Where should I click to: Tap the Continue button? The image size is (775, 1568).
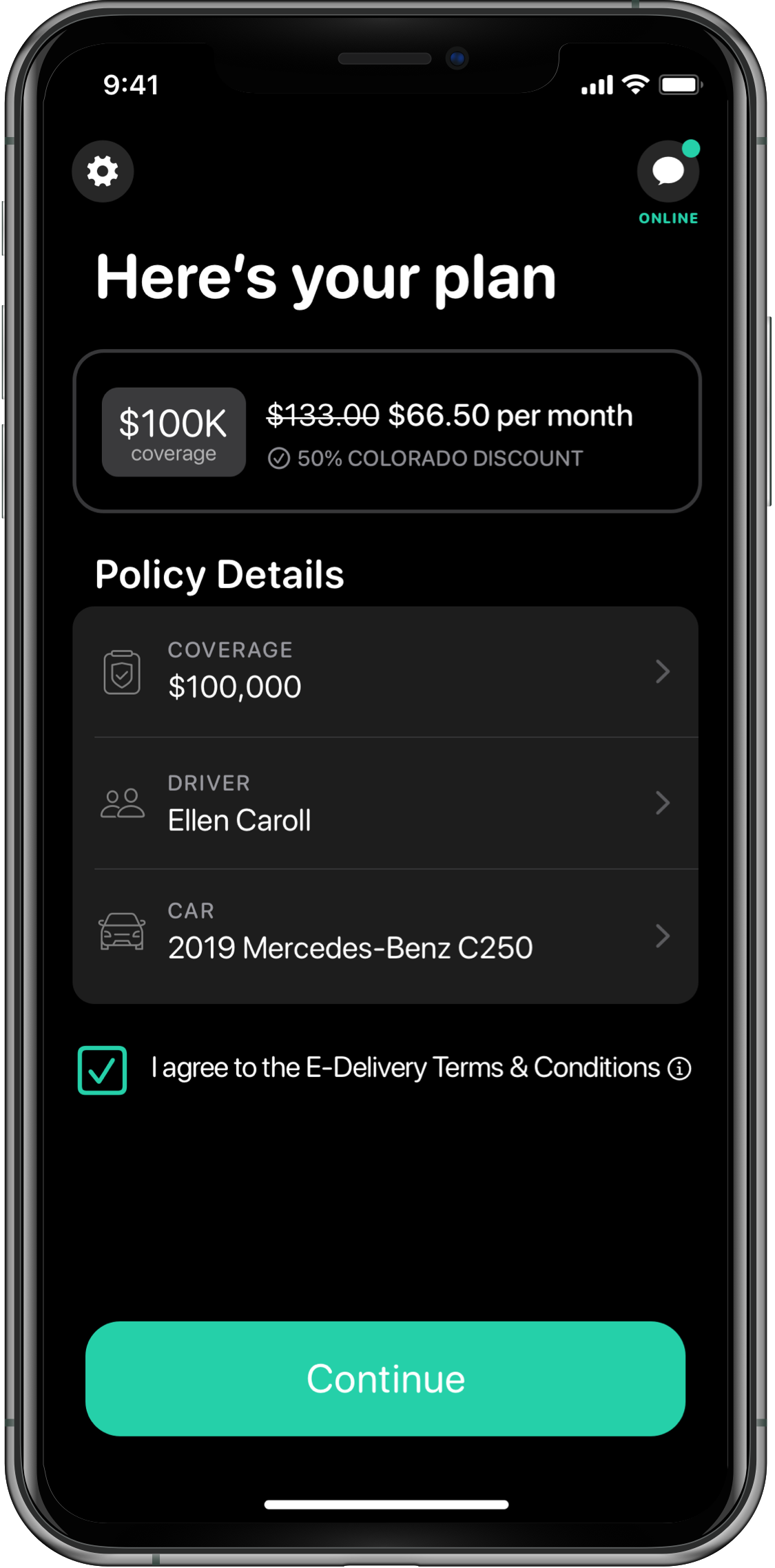click(x=386, y=1379)
